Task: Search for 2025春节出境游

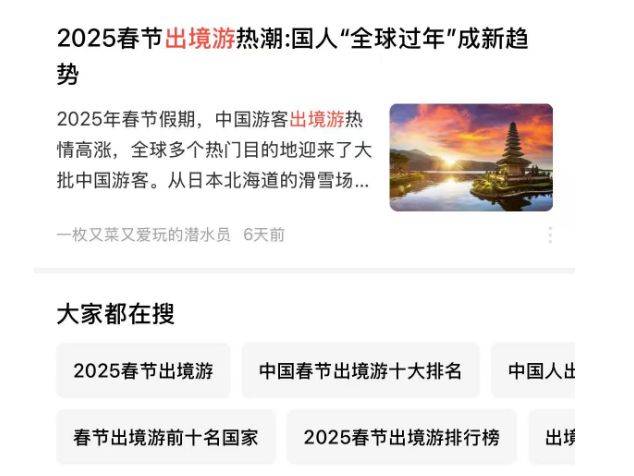Action: 143,371
